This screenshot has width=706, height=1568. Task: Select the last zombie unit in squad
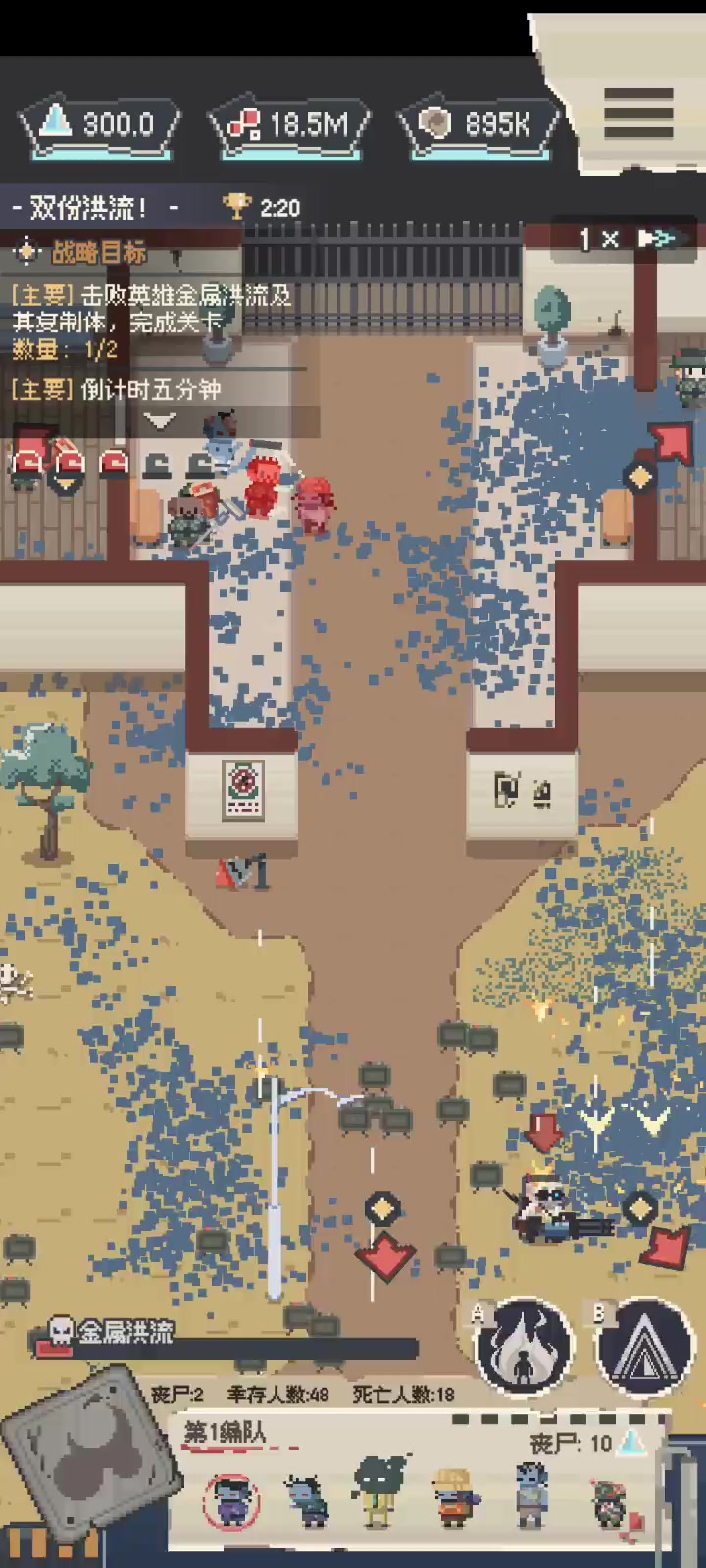609,1503
